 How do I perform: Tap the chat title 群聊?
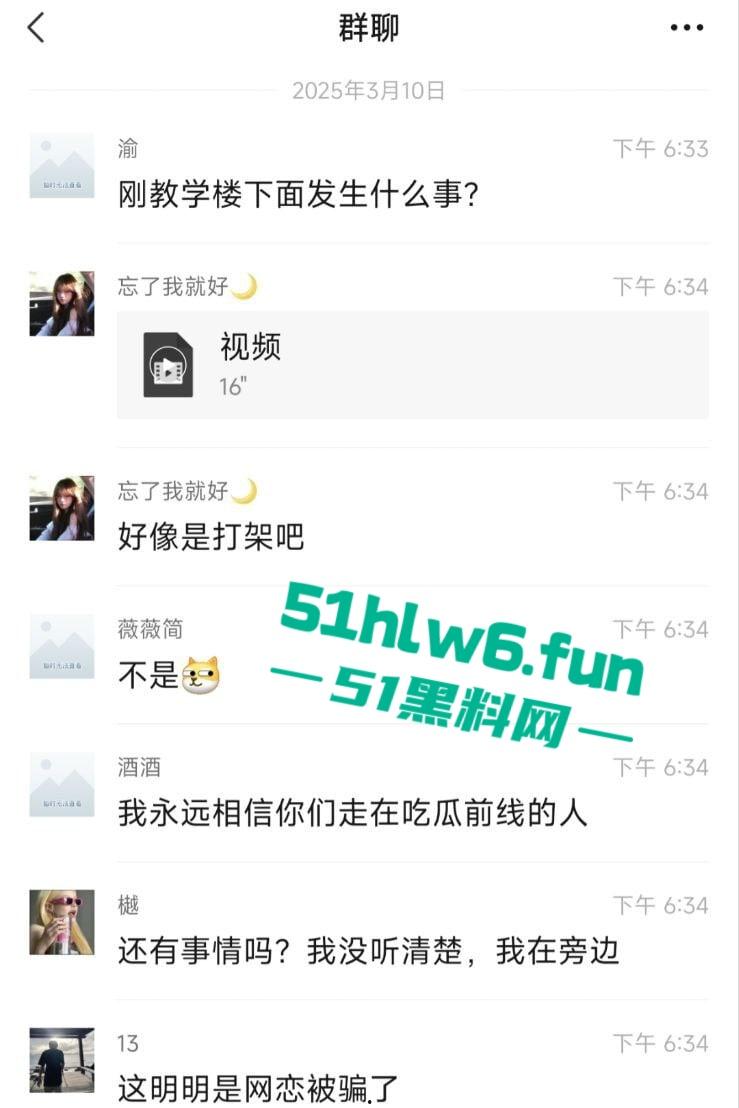[369, 28]
